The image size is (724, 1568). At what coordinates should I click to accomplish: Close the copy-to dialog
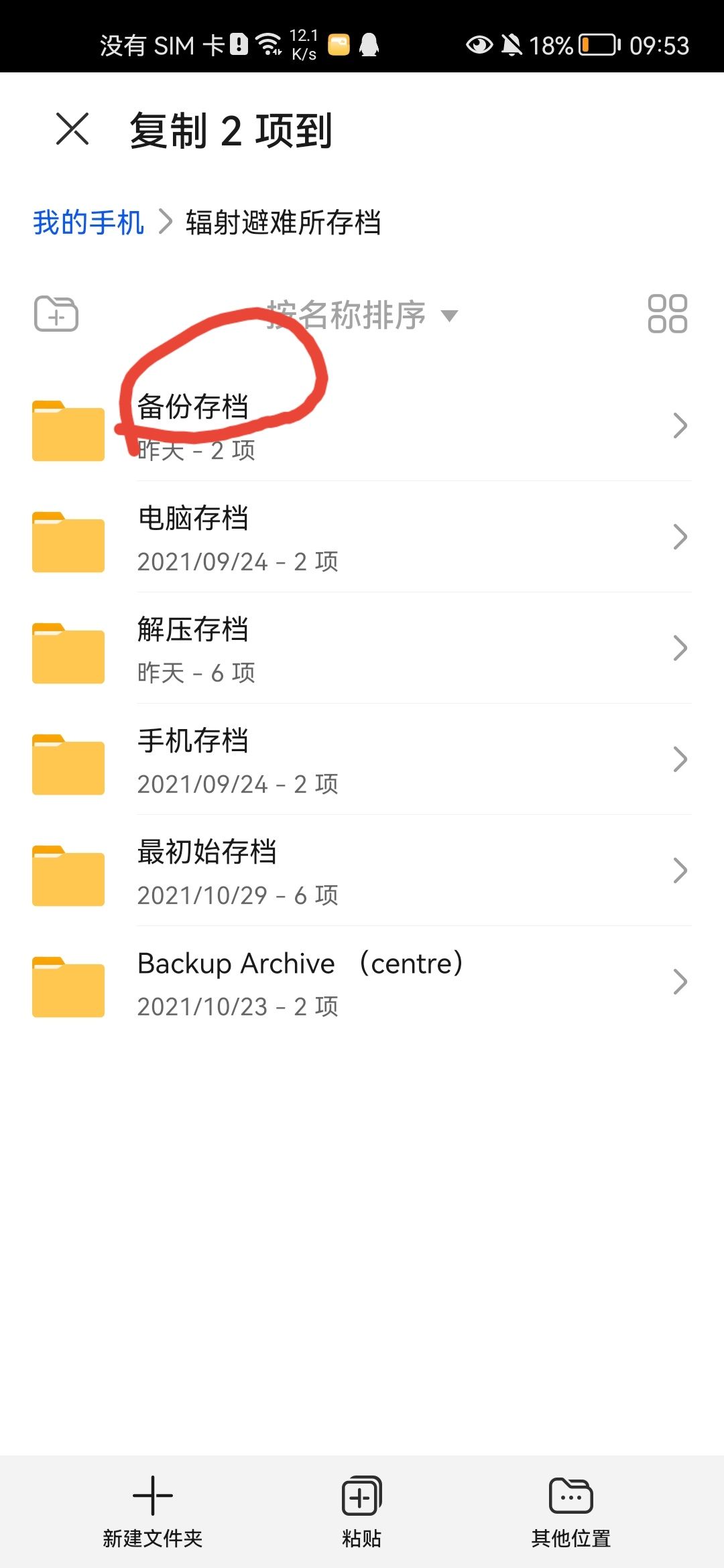pyautogui.click(x=72, y=129)
